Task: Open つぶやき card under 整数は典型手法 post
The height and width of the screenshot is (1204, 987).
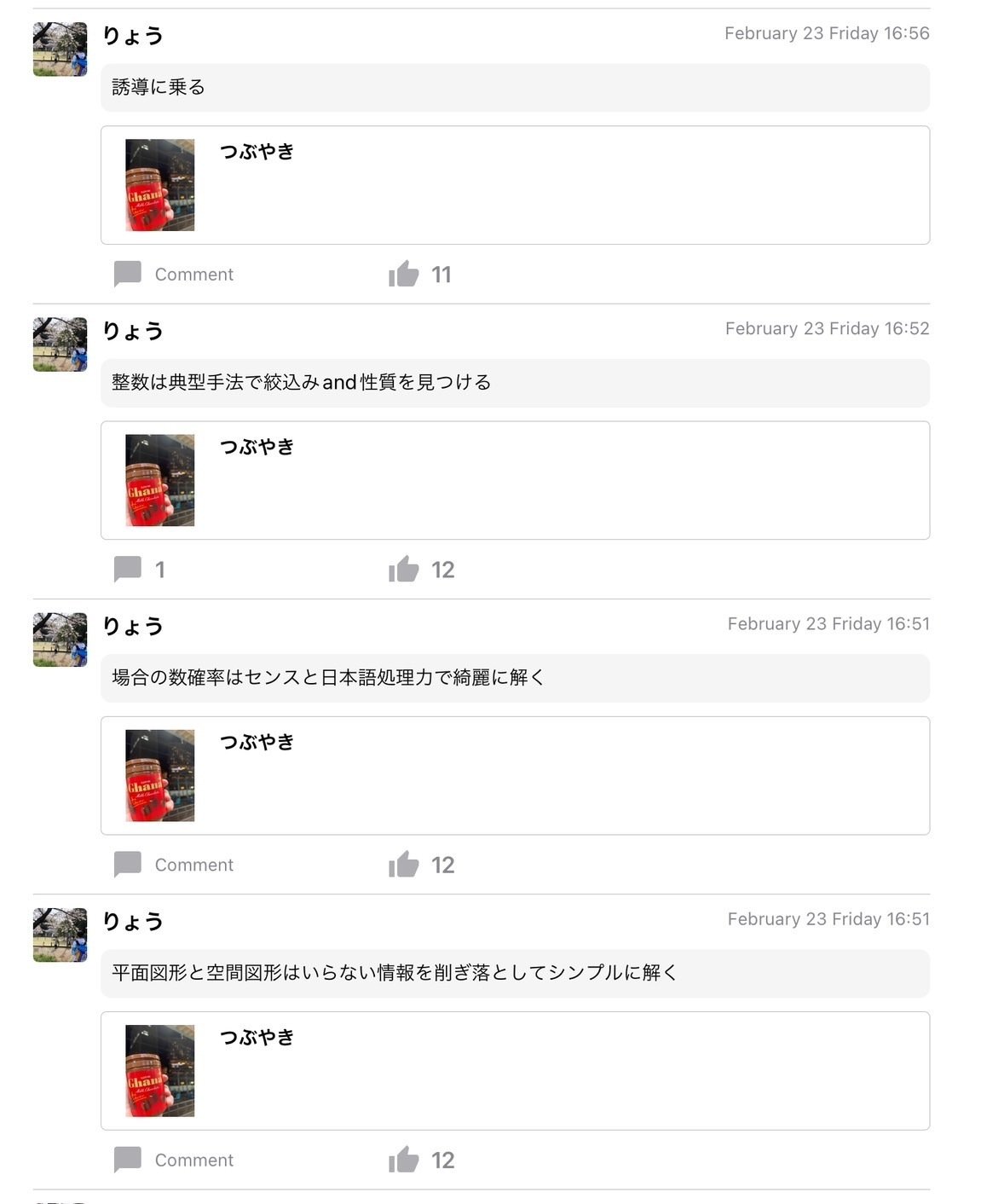Action: click(515, 480)
